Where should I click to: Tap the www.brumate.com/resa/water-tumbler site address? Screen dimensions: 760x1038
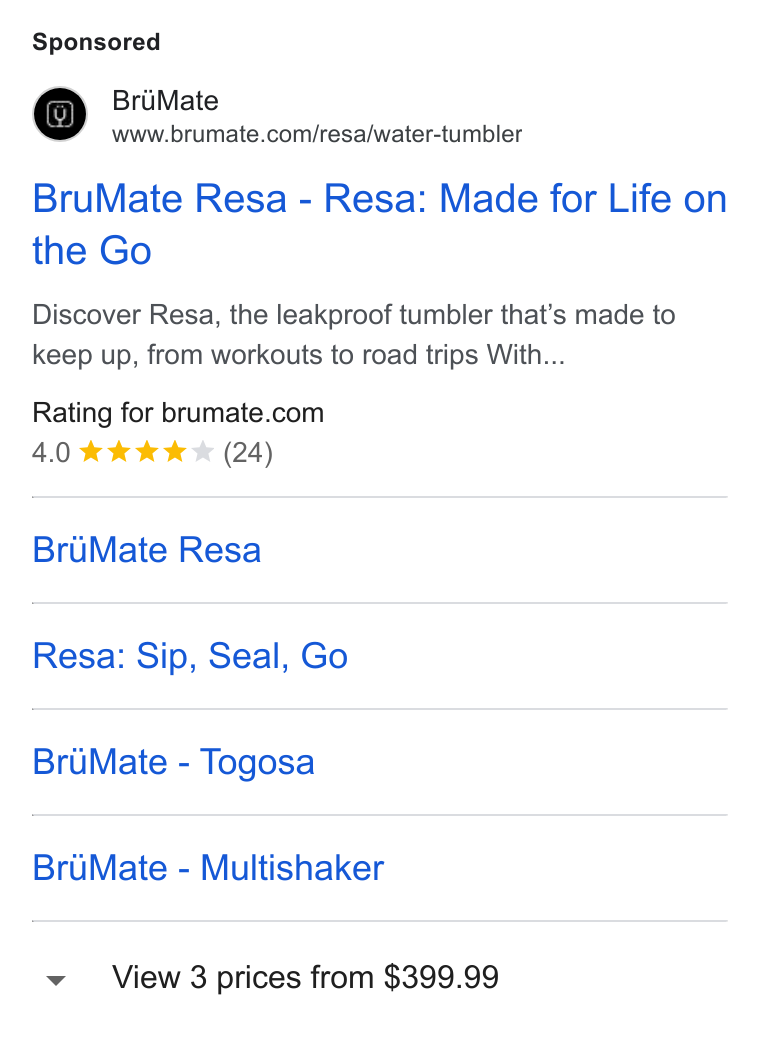pyautogui.click(x=317, y=134)
